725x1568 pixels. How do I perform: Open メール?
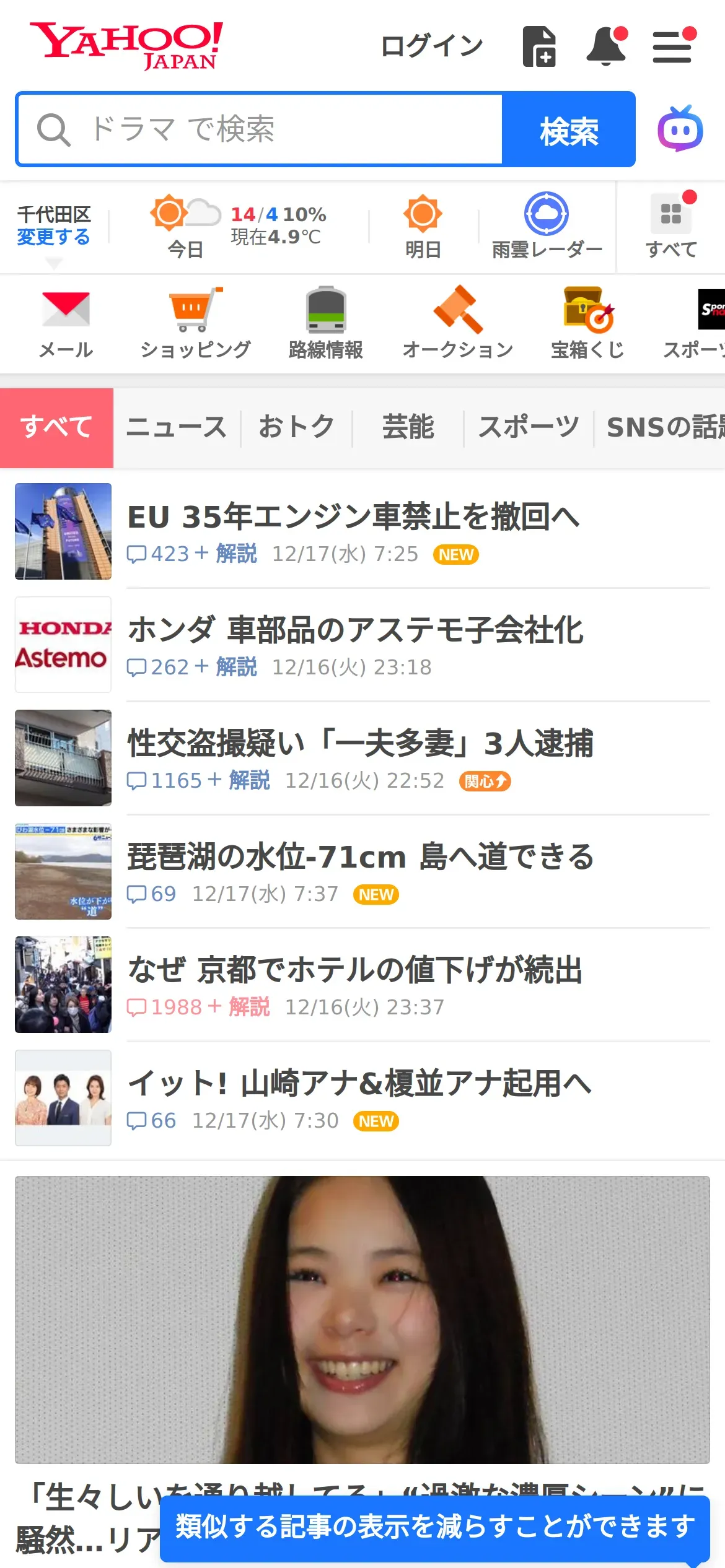(x=66, y=323)
